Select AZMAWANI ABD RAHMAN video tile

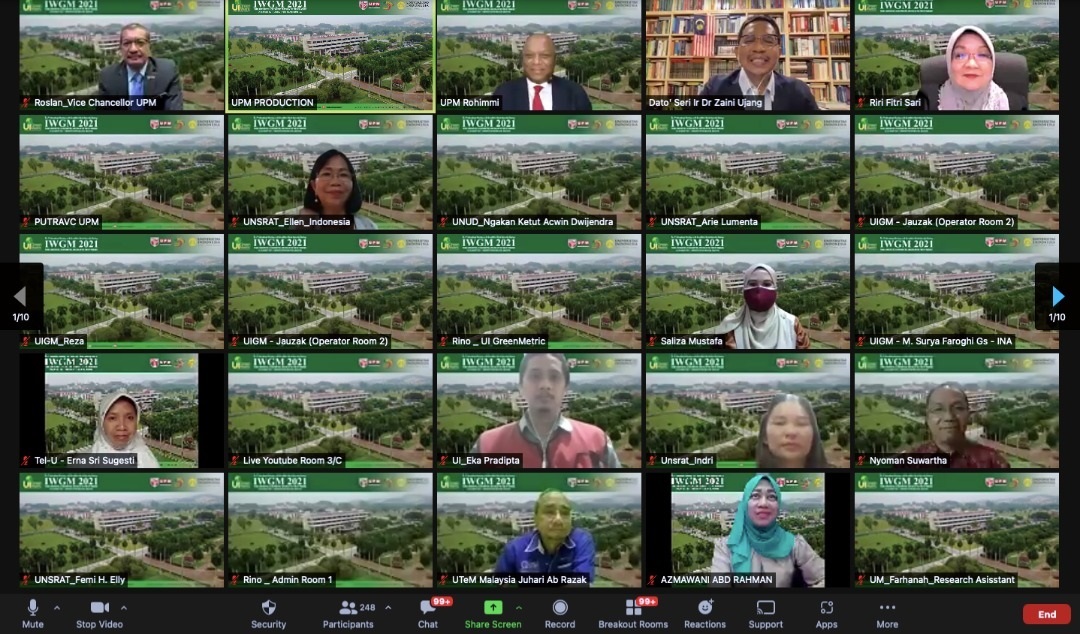click(748, 530)
